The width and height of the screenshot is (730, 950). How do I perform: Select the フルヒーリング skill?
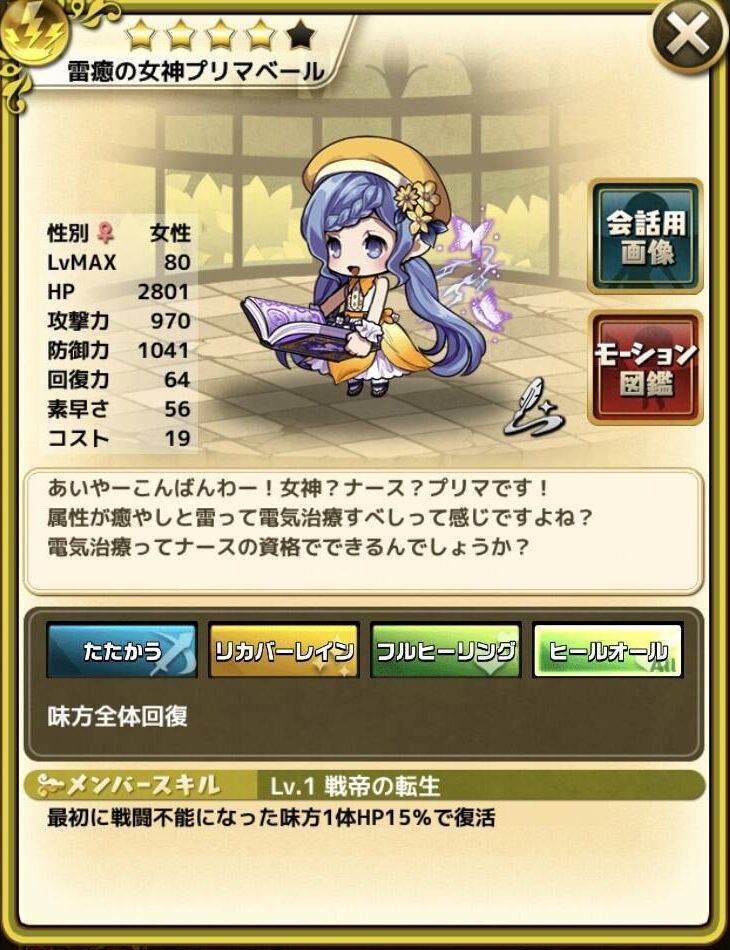pyautogui.click(x=446, y=651)
